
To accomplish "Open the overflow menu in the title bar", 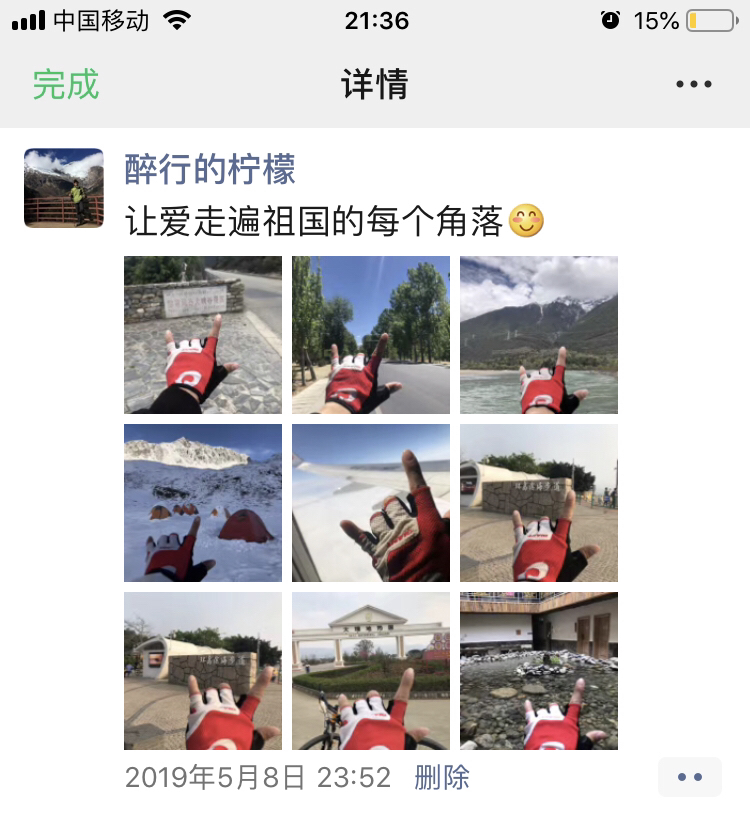I will pos(693,85).
